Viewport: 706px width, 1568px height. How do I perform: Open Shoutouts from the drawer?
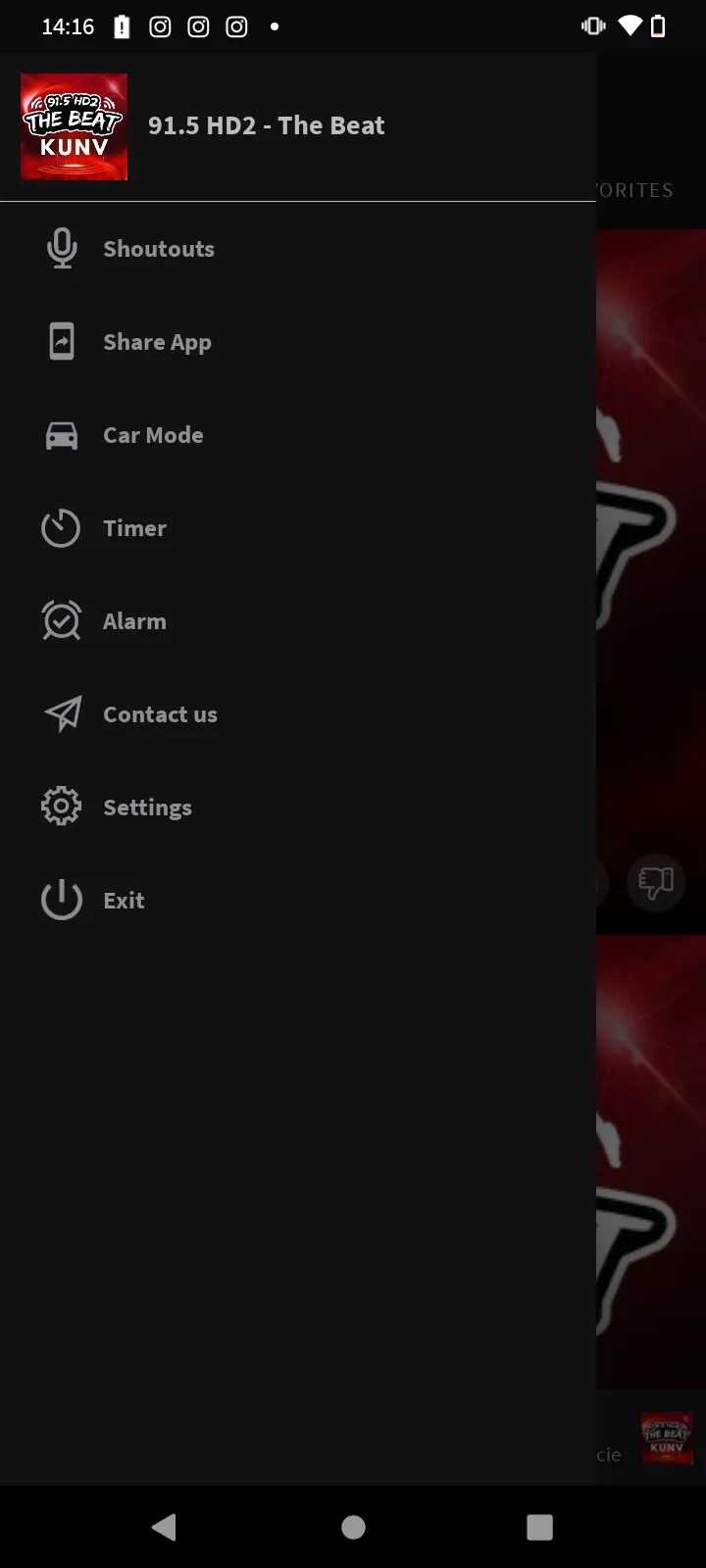158,249
